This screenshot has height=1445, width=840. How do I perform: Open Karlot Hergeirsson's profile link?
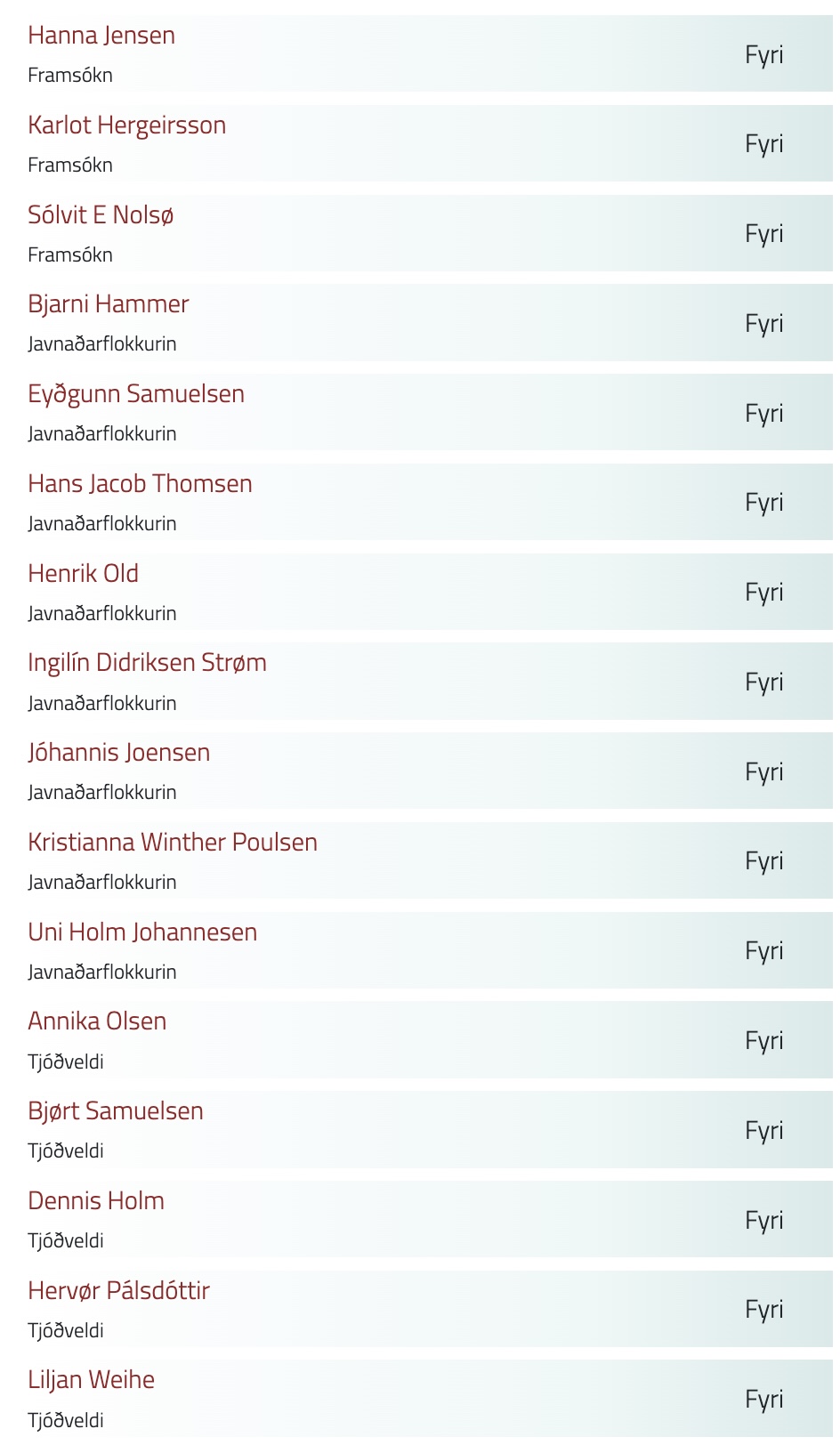coord(127,125)
